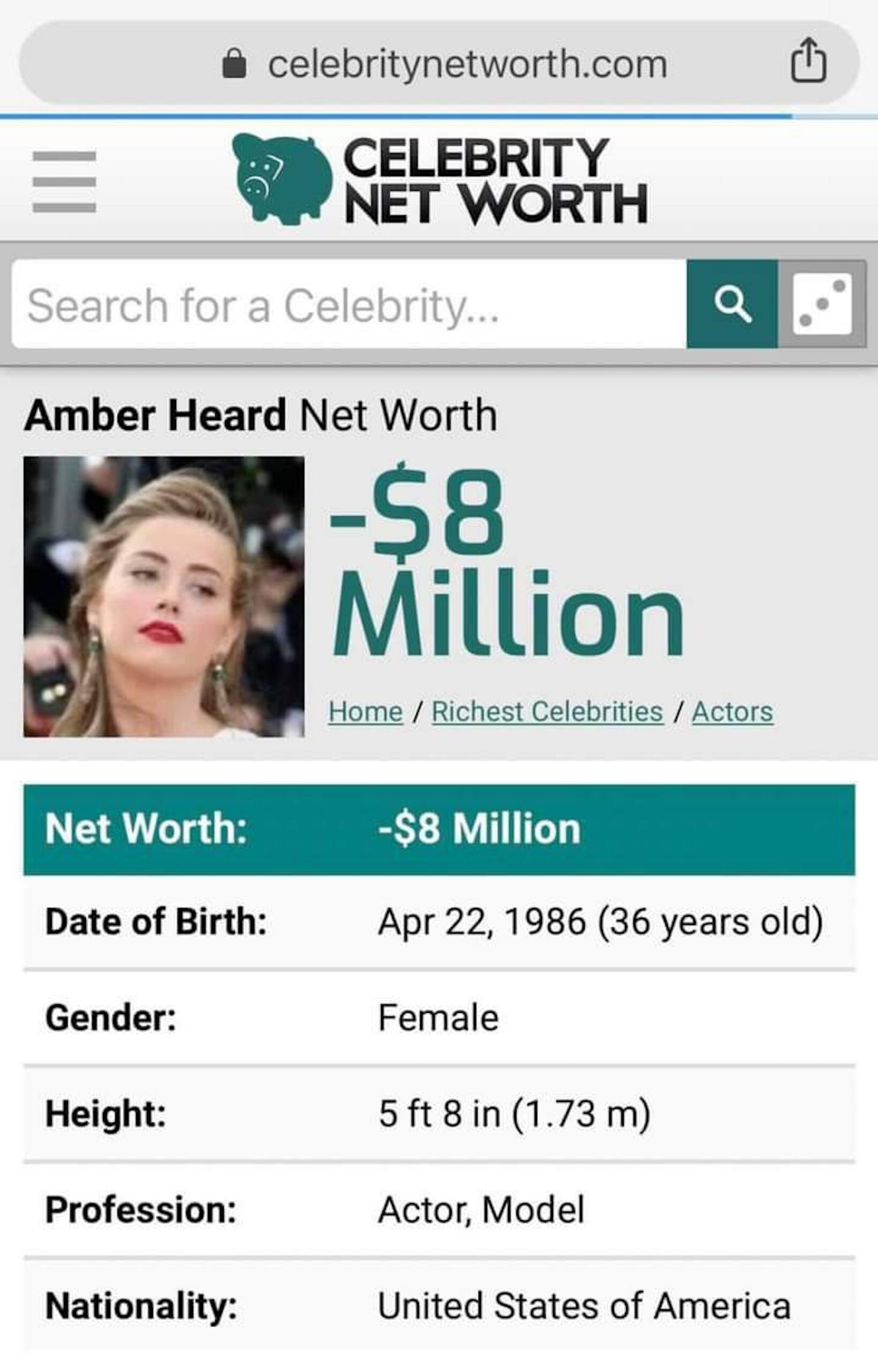This screenshot has width=878, height=1372.
Task: Tap the celebritynetworth.com address bar
Action: pyautogui.click(x=439, y=63)
